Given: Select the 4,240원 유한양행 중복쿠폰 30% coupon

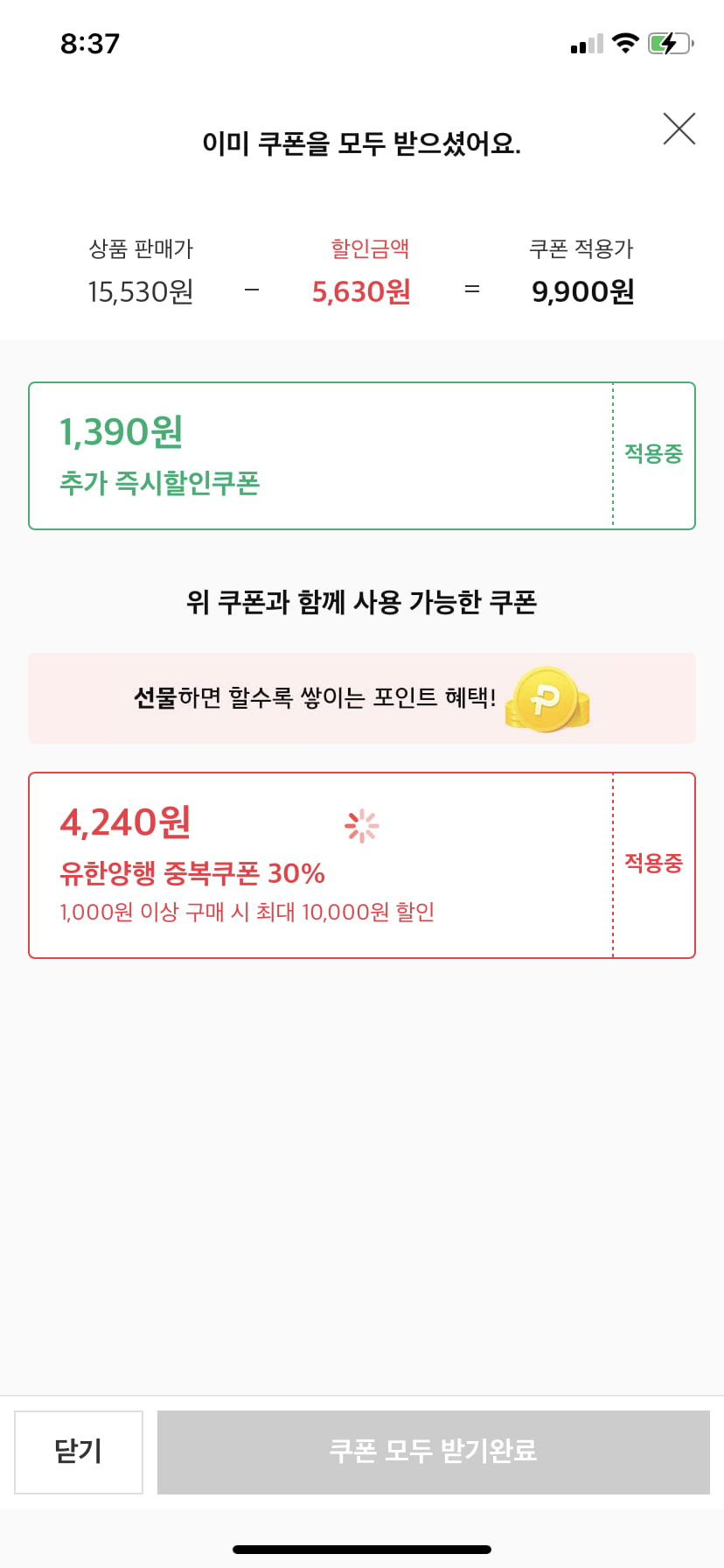Looking at the screenshot, I should click(362, 865).
